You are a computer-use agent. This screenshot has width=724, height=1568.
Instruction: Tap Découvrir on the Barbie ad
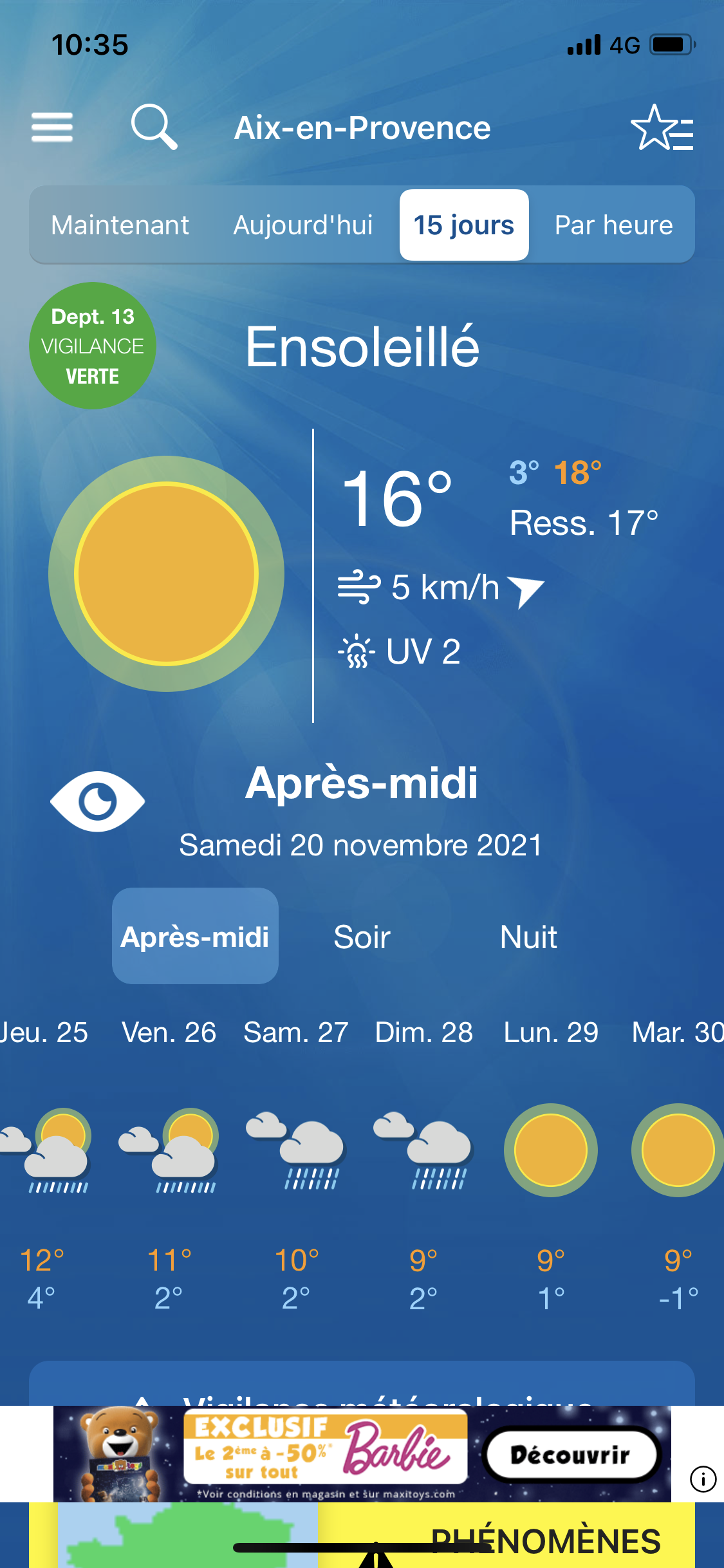click(571, 1455)
